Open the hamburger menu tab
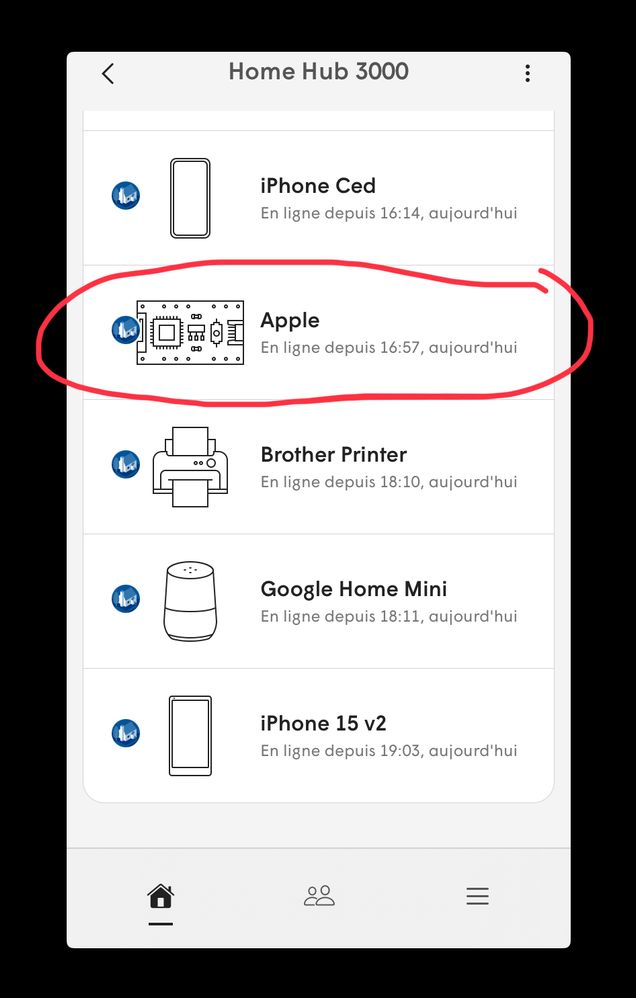The image size is (636, 998). [x=477, y=896]
